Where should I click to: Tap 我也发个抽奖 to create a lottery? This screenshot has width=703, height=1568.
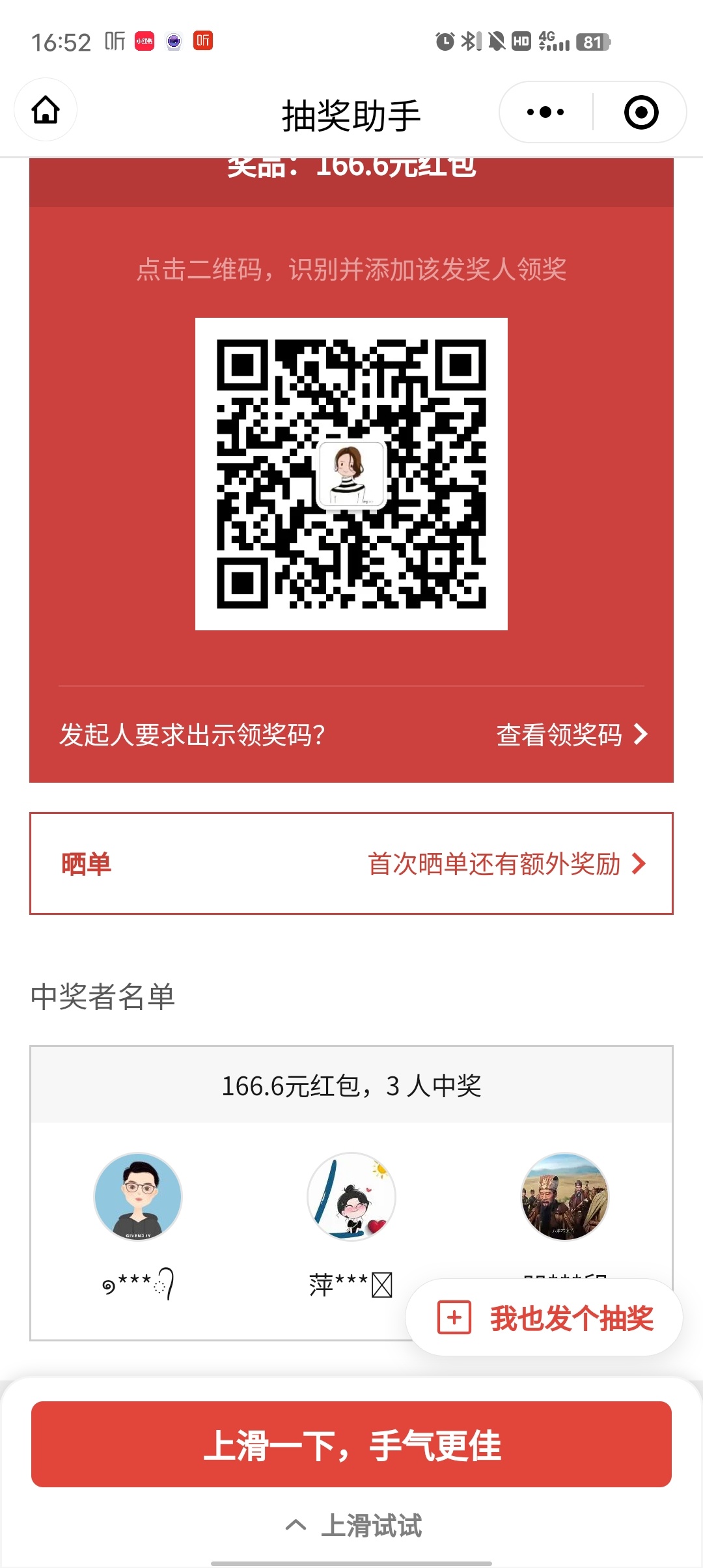[545, 1318]
